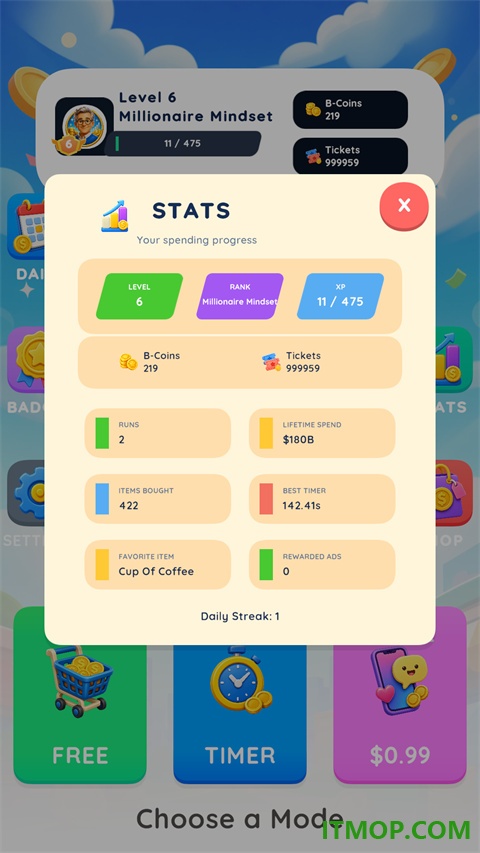Tap the Level 6 profile avatar
Viewport: 480px width, 853px height.
(x=84, y=127)
